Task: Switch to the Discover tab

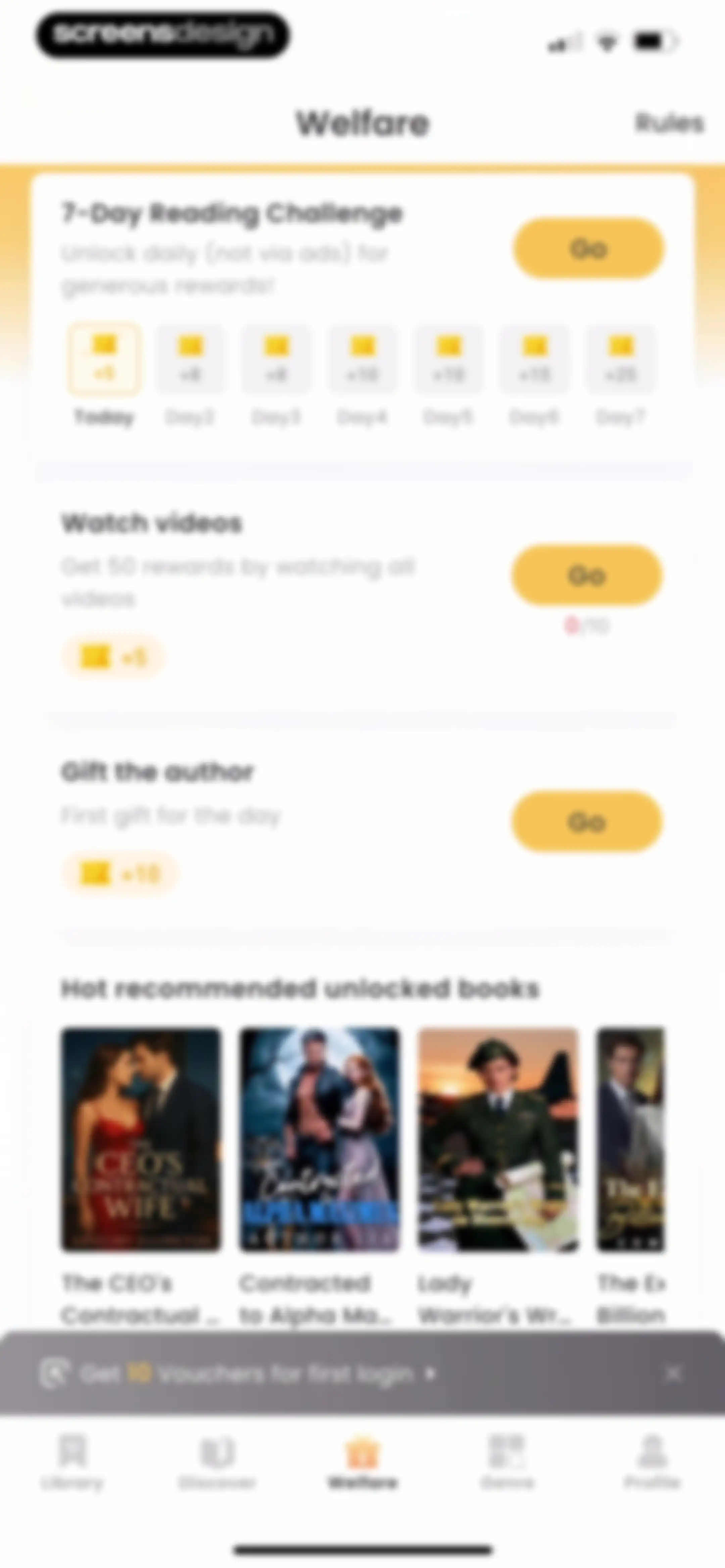Action: point(217,1462)
